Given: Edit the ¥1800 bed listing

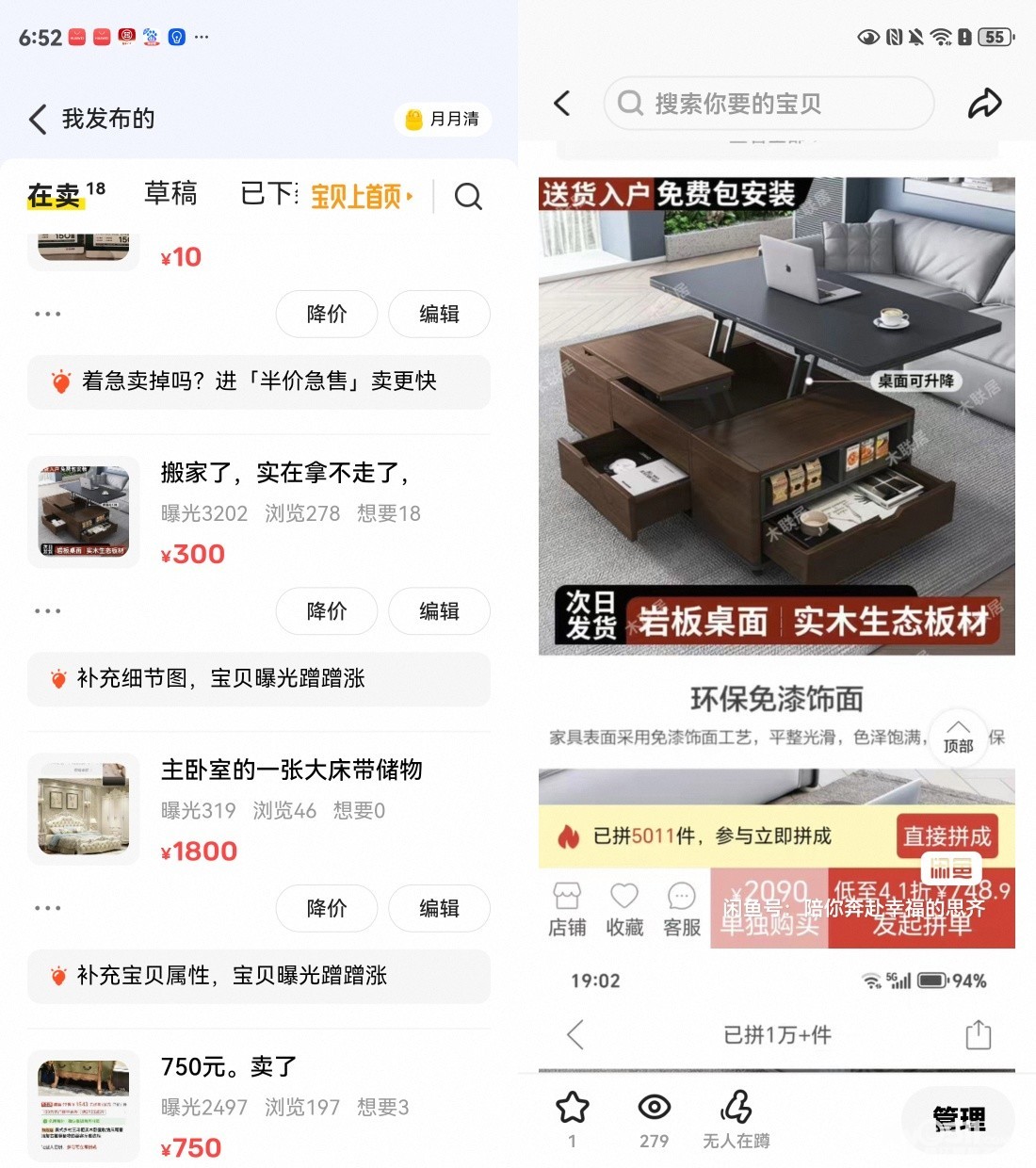Looking at the screenshot, I should [439, 908].
